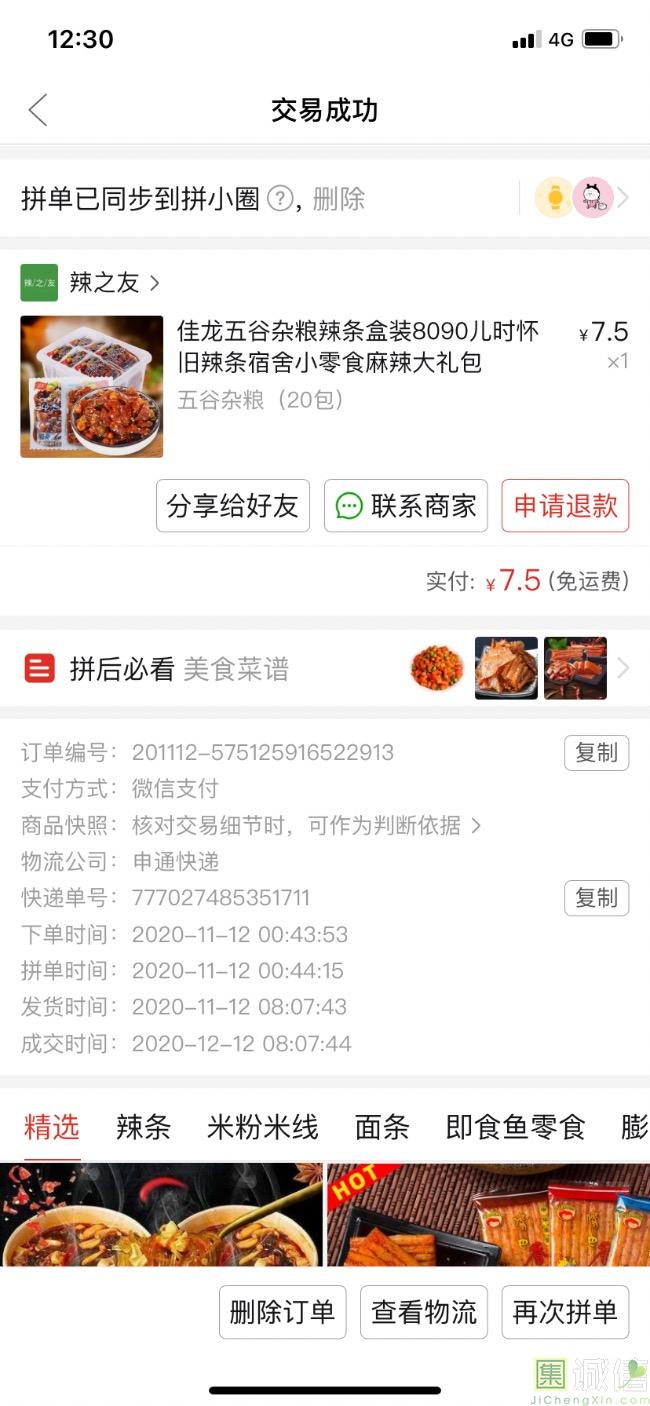Copy the order number 订单编号
Screen dimensions: 650x1406
point(596,753)
